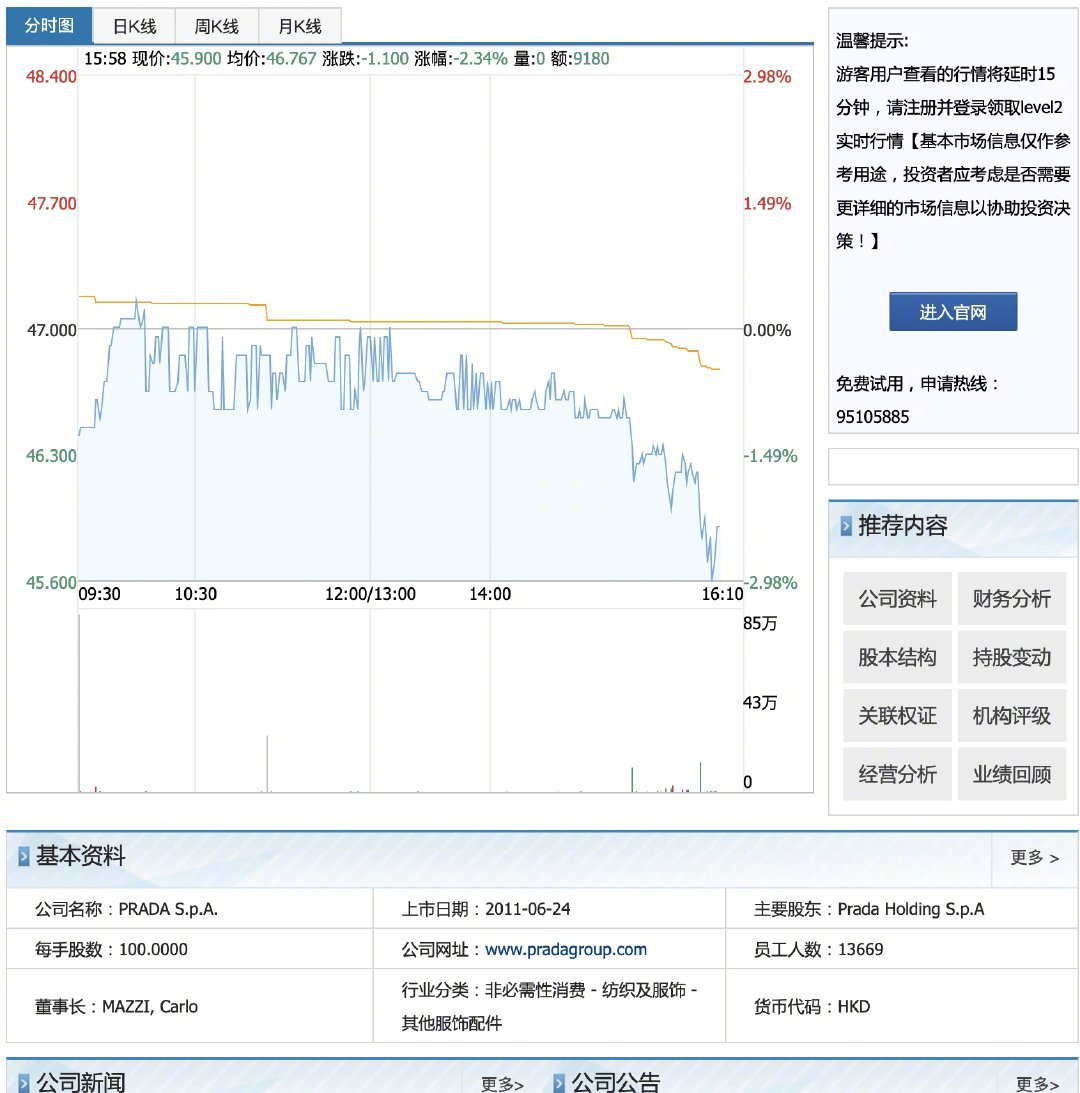Go to 关联权证
This screenshot has width=1080, height=1093.
[898, 716]
